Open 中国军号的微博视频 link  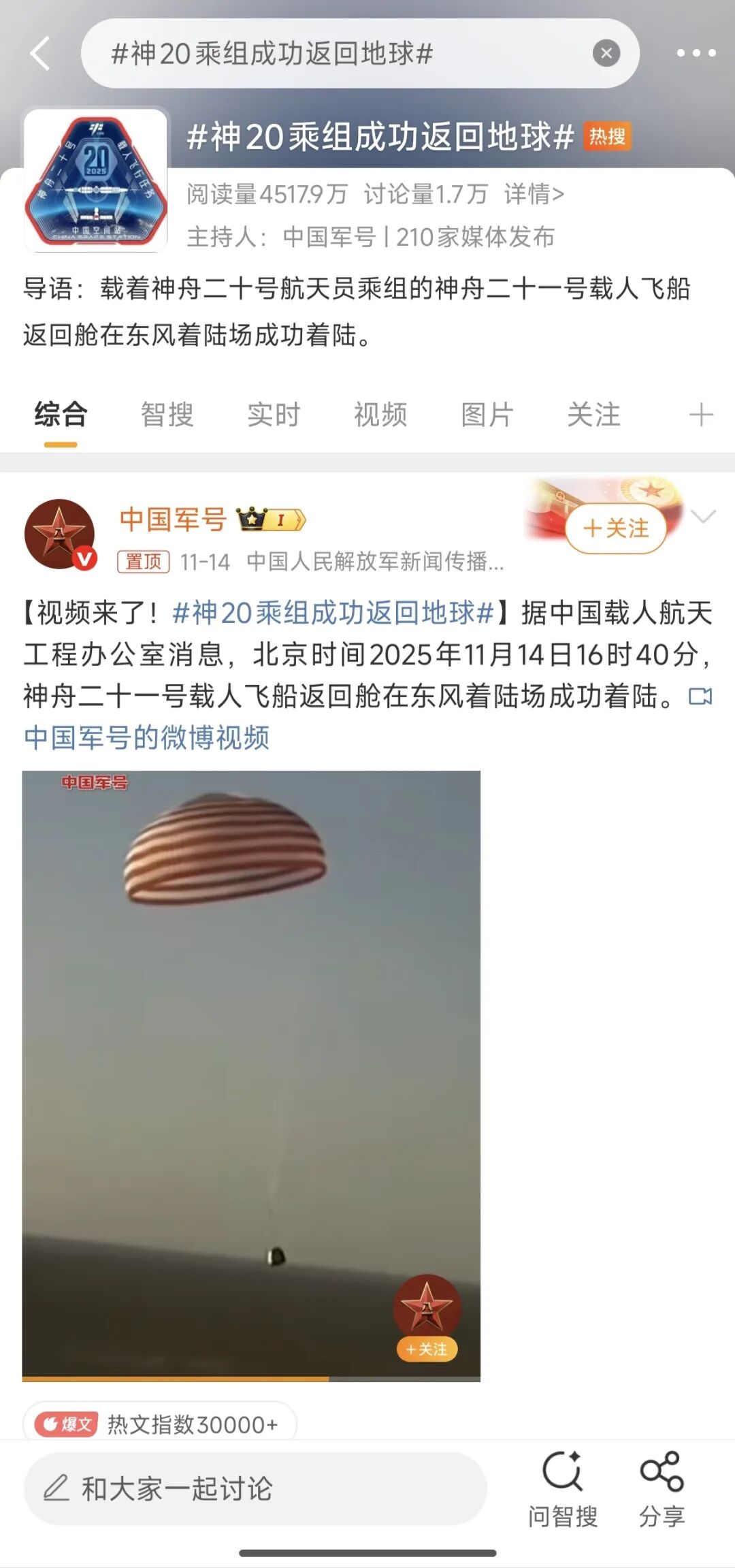tap(146, 738)
